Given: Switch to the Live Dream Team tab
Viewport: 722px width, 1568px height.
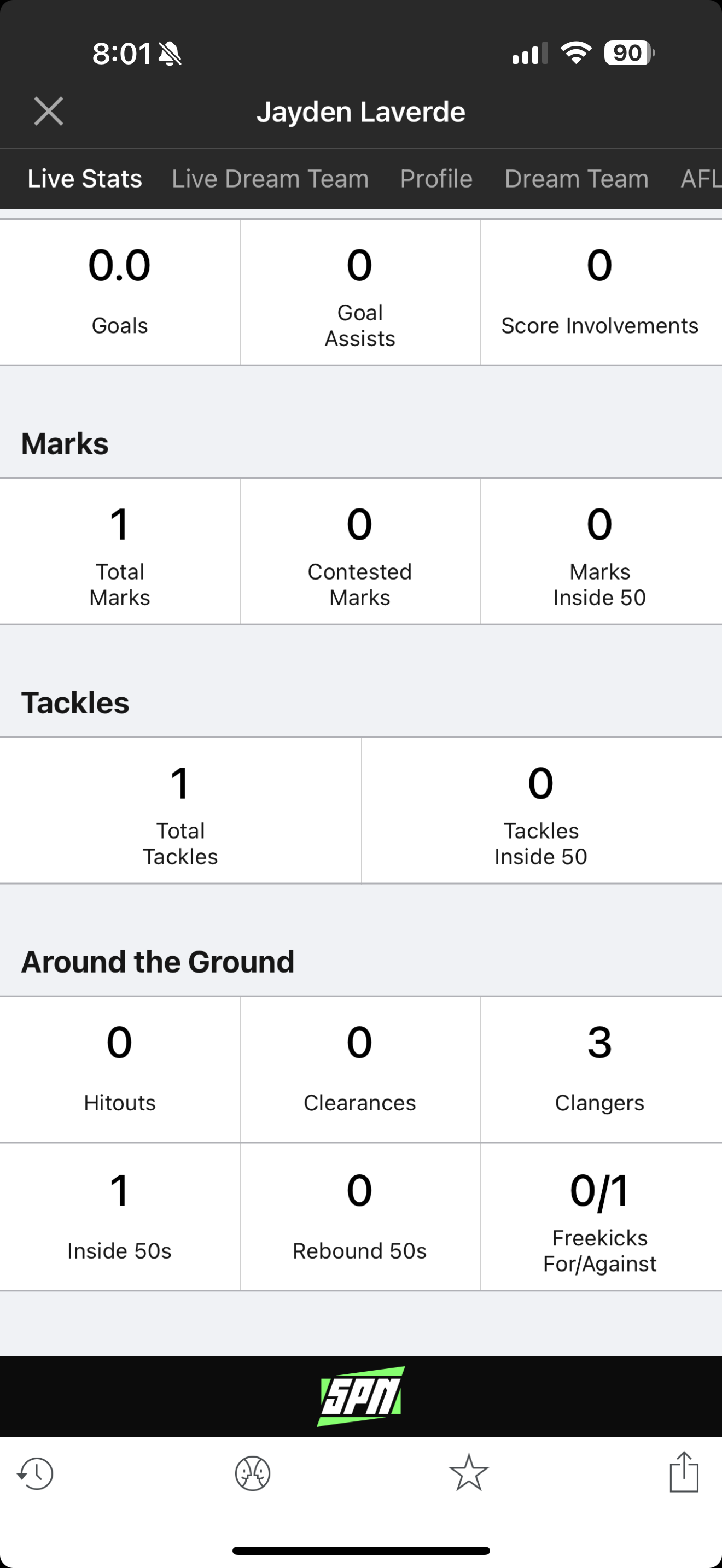Looking at the screenshot, I should (x=270, y=179).
